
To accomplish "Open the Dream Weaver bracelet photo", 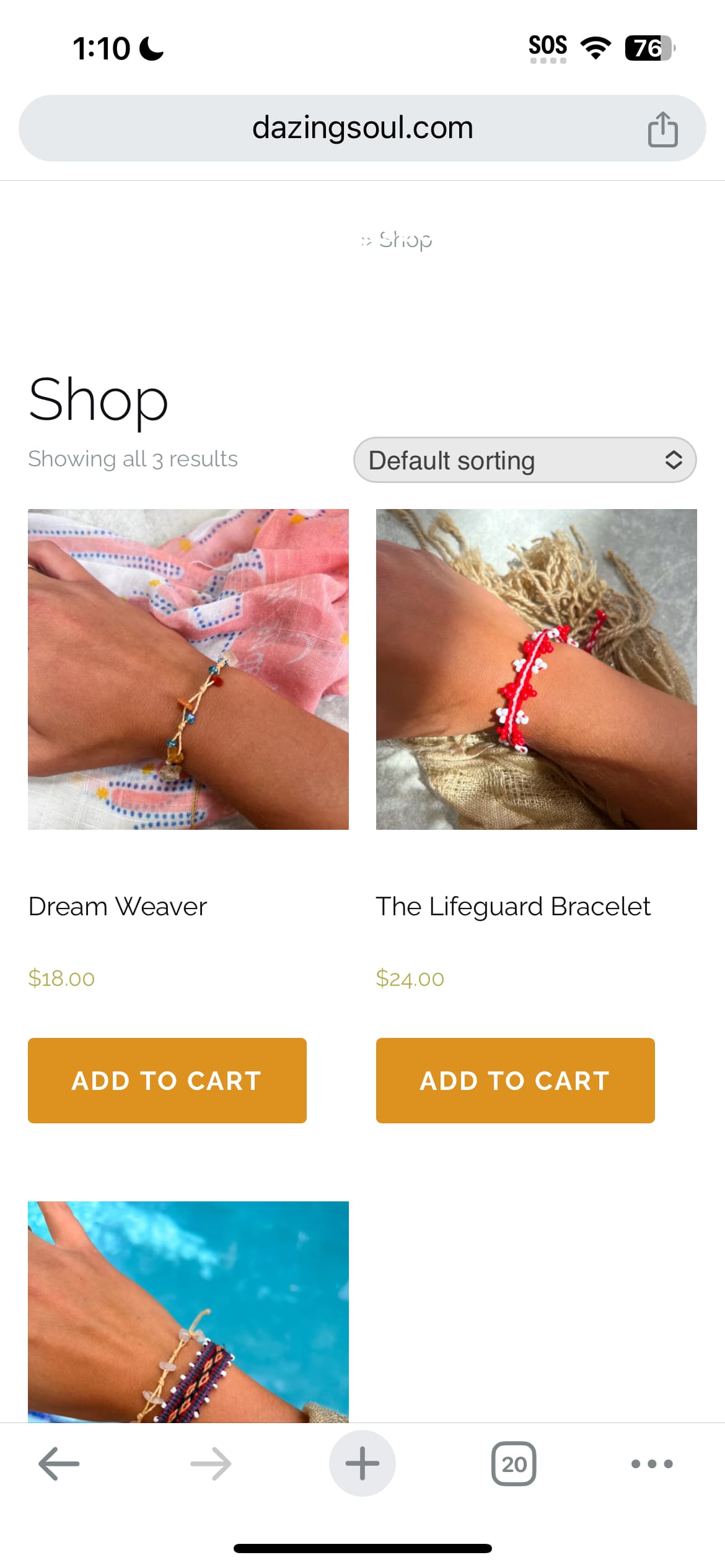I will click(188, 669).
